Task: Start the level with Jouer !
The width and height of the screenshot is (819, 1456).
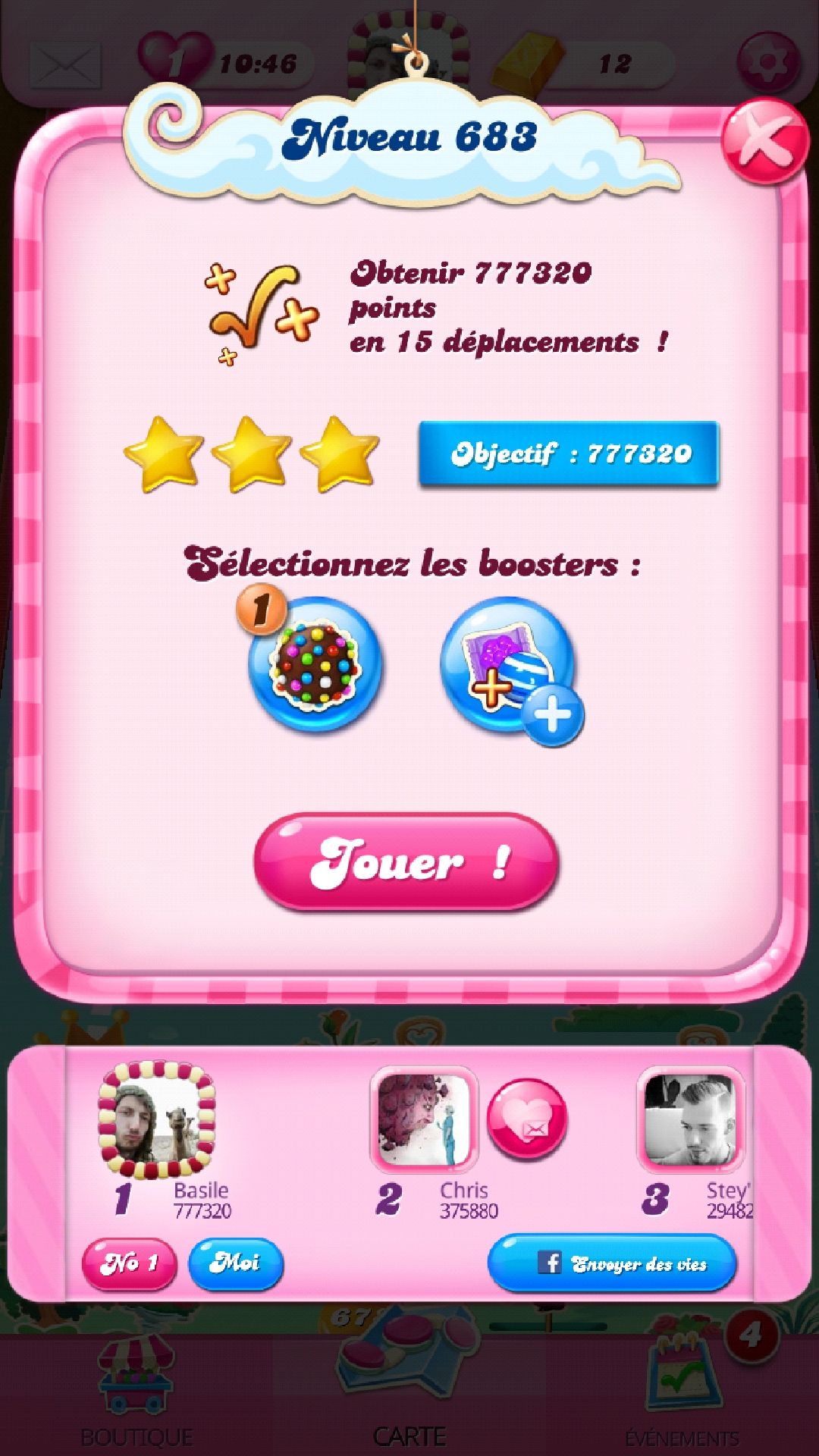Action: point(407,862)
